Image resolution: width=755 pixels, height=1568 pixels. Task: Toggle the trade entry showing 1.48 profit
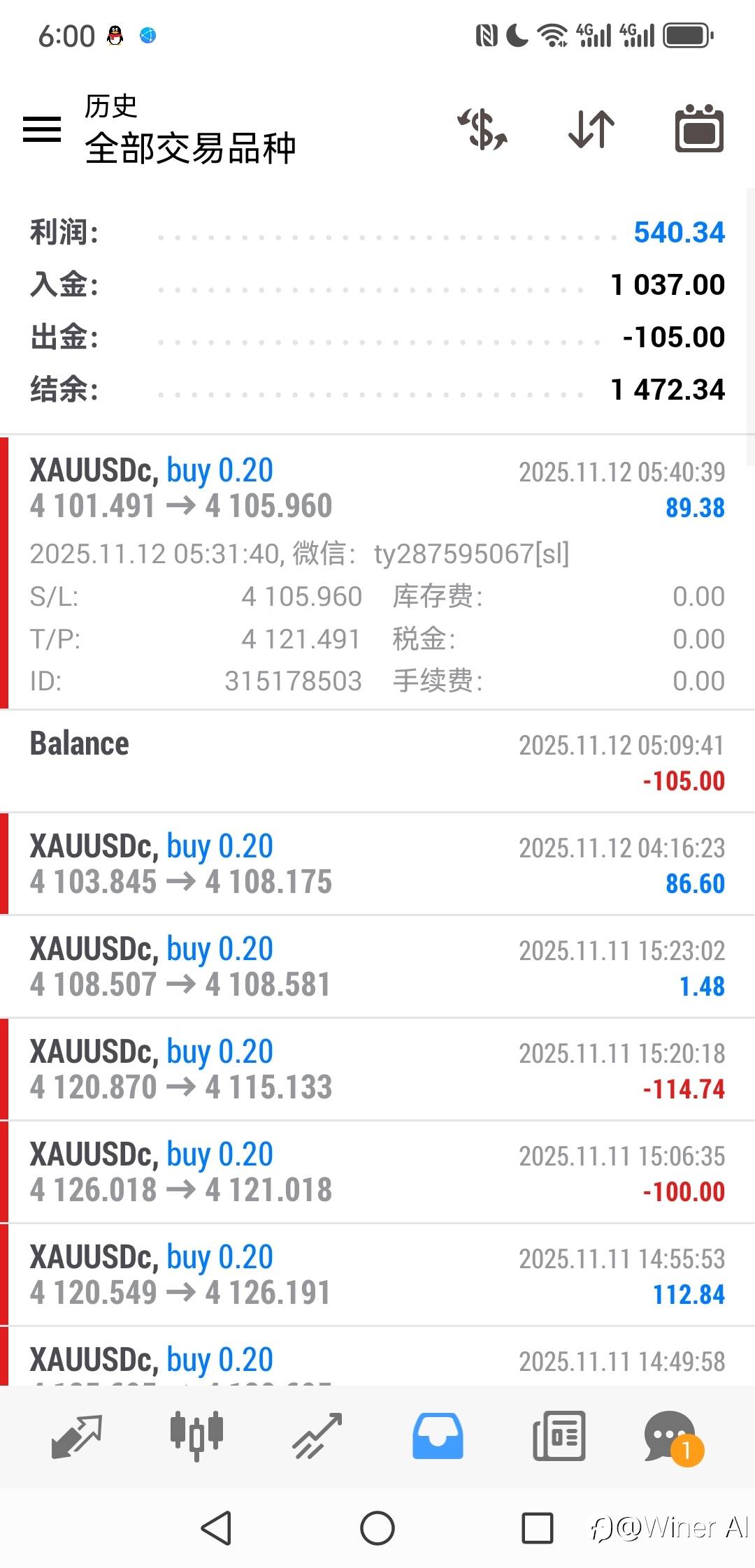coord(377,966)
